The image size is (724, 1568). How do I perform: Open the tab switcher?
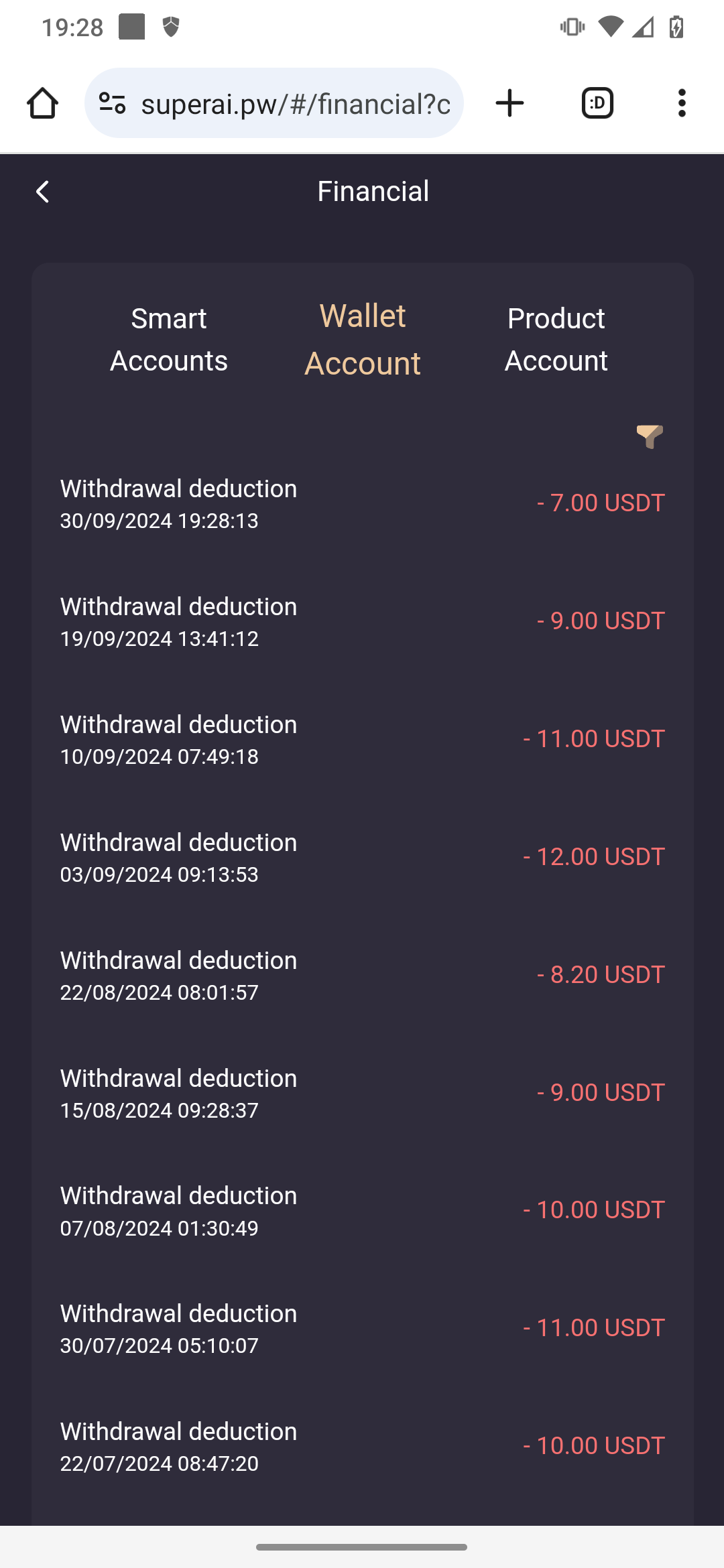point(597,103)
